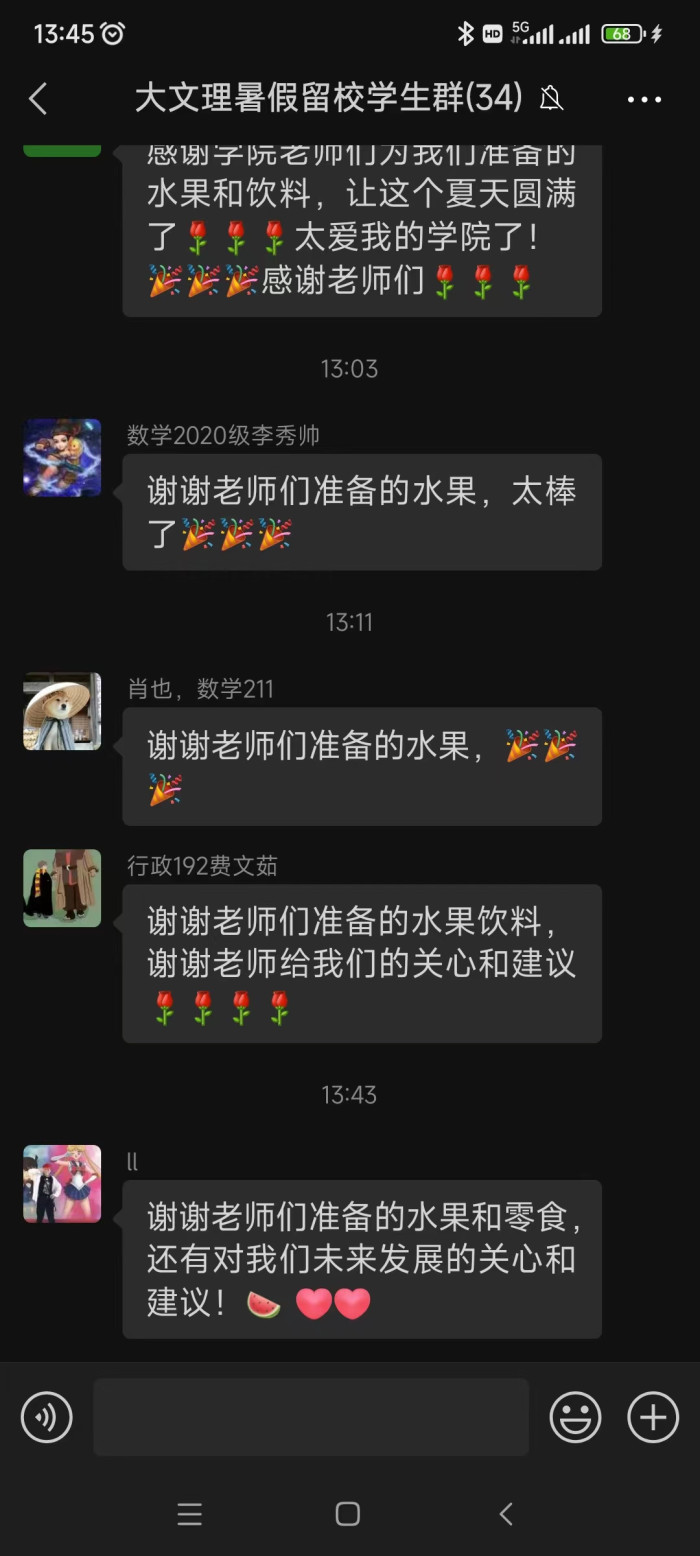This screenshot has height=1556, width=700.
Task: Switch to voice message input
Action: click(47, 1417)
